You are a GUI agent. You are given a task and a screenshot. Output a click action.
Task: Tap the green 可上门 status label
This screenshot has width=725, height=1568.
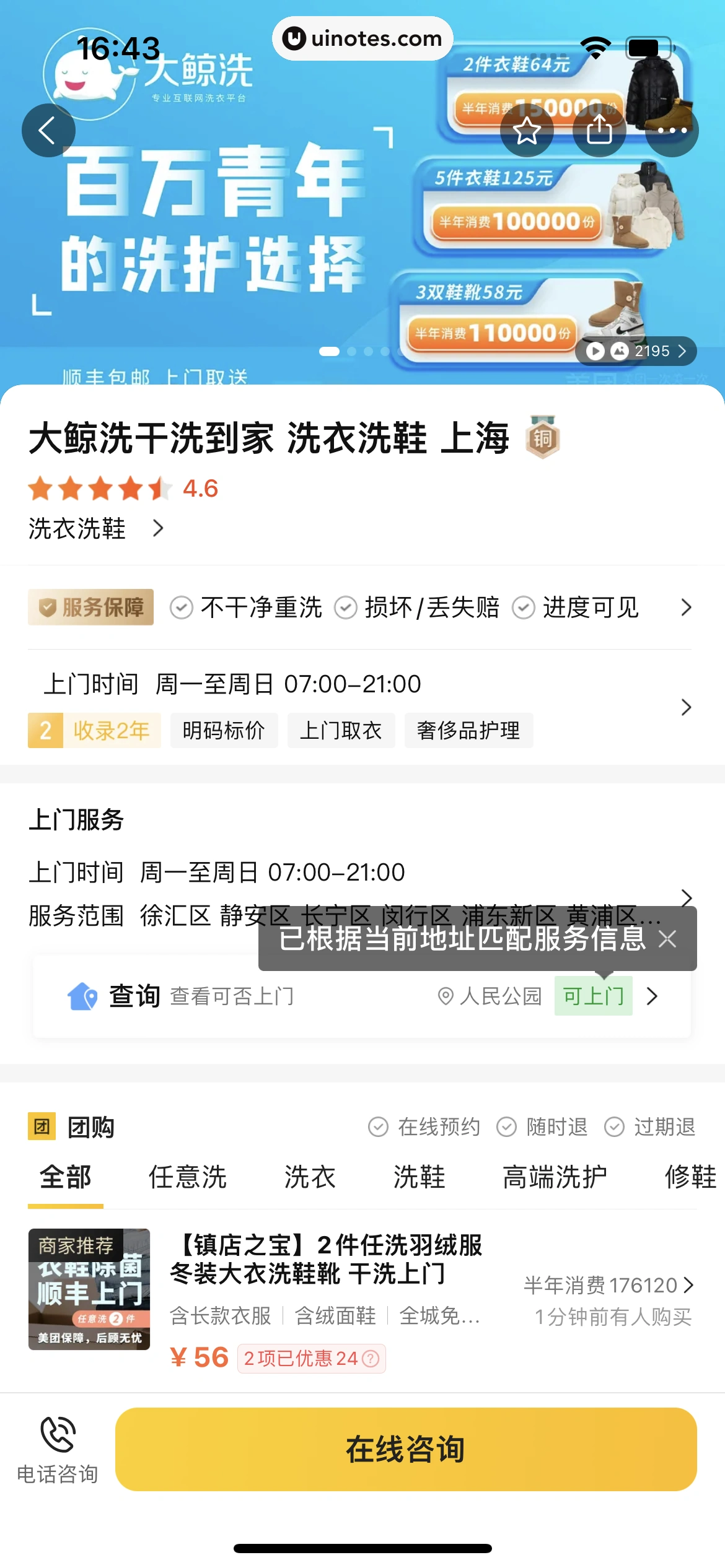pos(592,996)
